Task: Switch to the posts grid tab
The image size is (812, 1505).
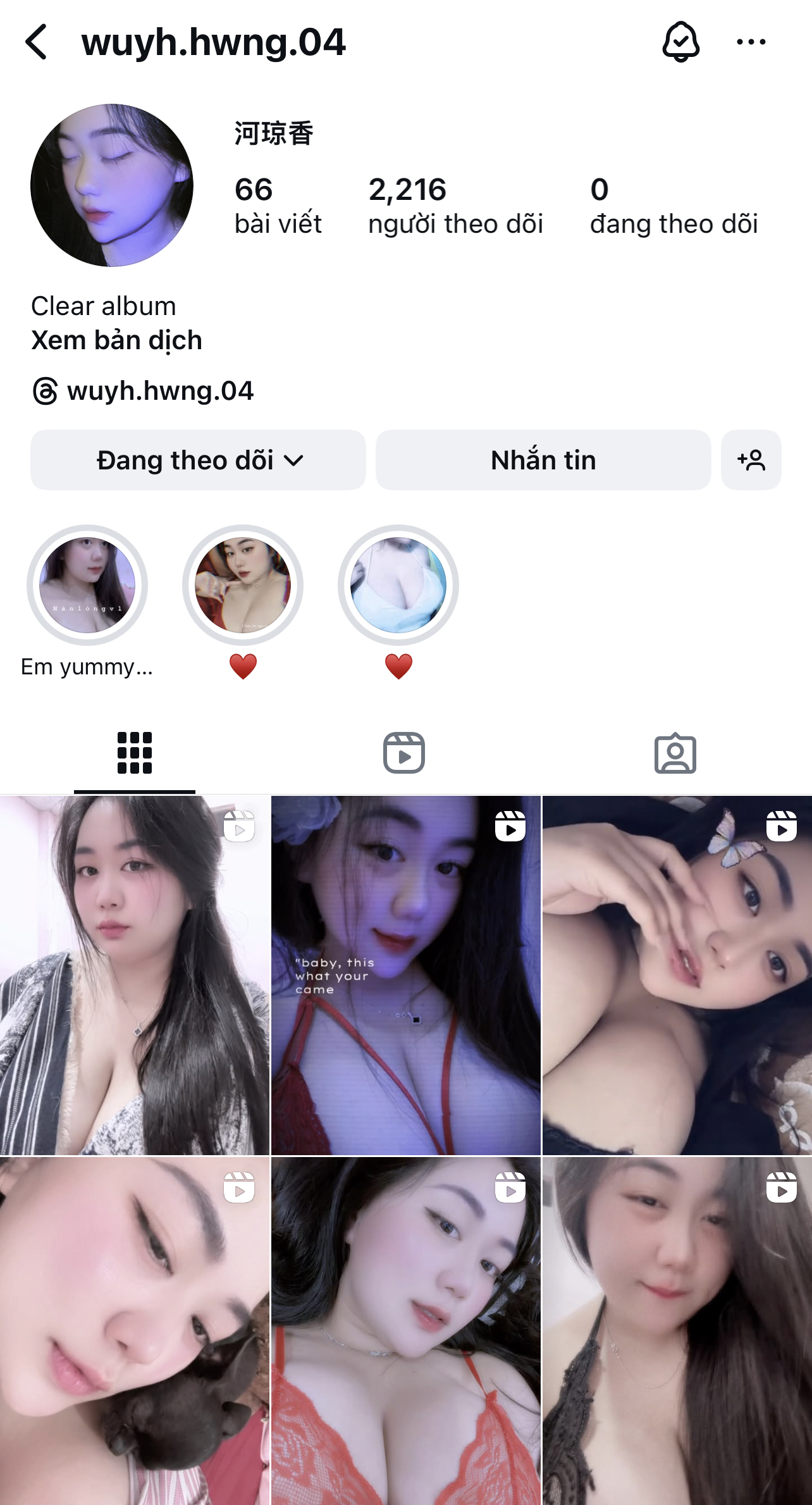Action: pos(135,753)
